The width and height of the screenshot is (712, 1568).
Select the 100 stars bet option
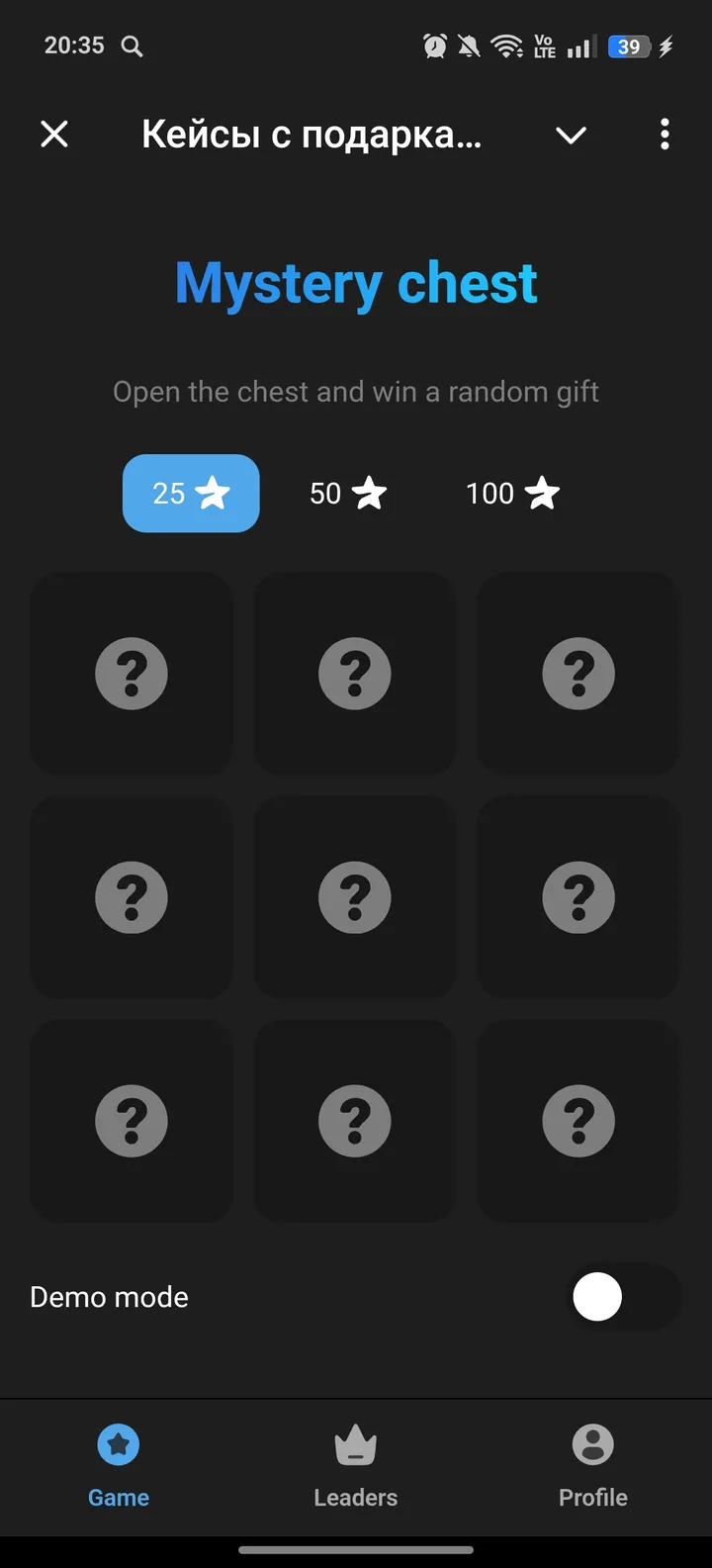[x=513, y=493]
